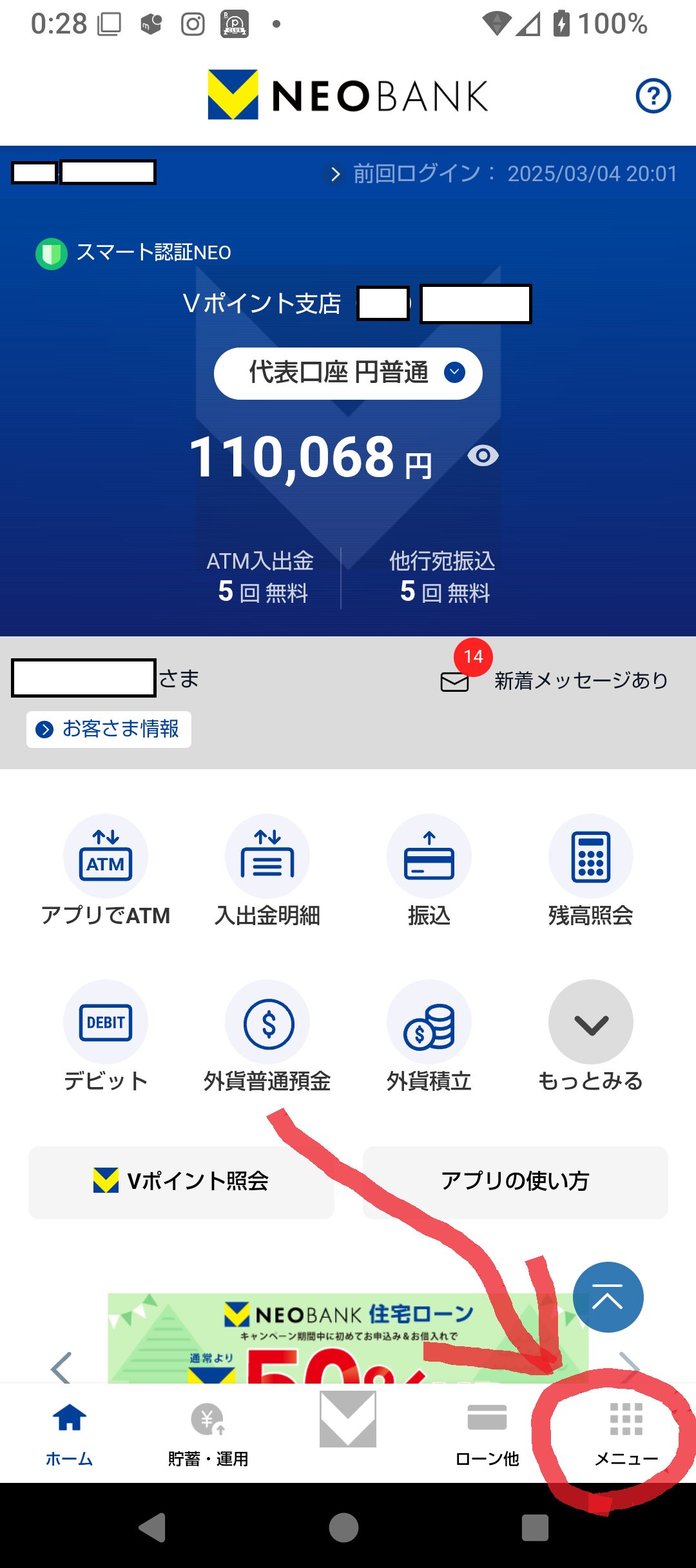Tap the 外貨積立 coins icon
Image resolution: width=696 pixels, height=1568 pixels.
(x=429, y=1022)
